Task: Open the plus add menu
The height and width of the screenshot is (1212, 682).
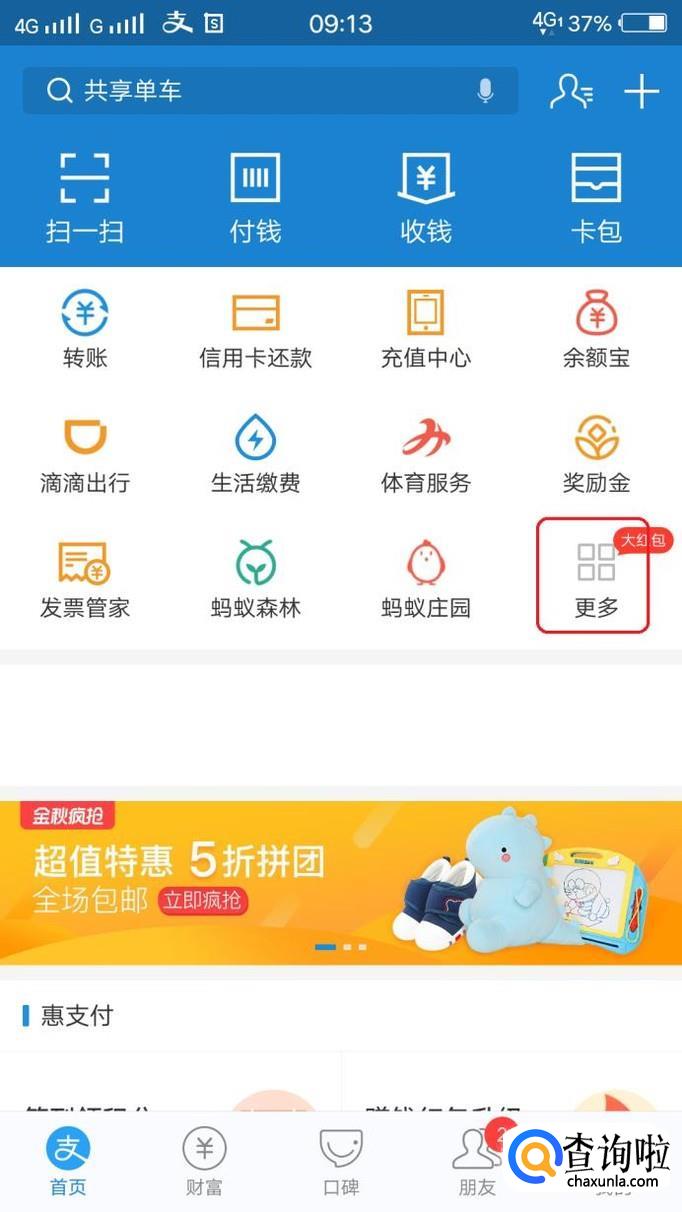Action: [x=641, y=91]
